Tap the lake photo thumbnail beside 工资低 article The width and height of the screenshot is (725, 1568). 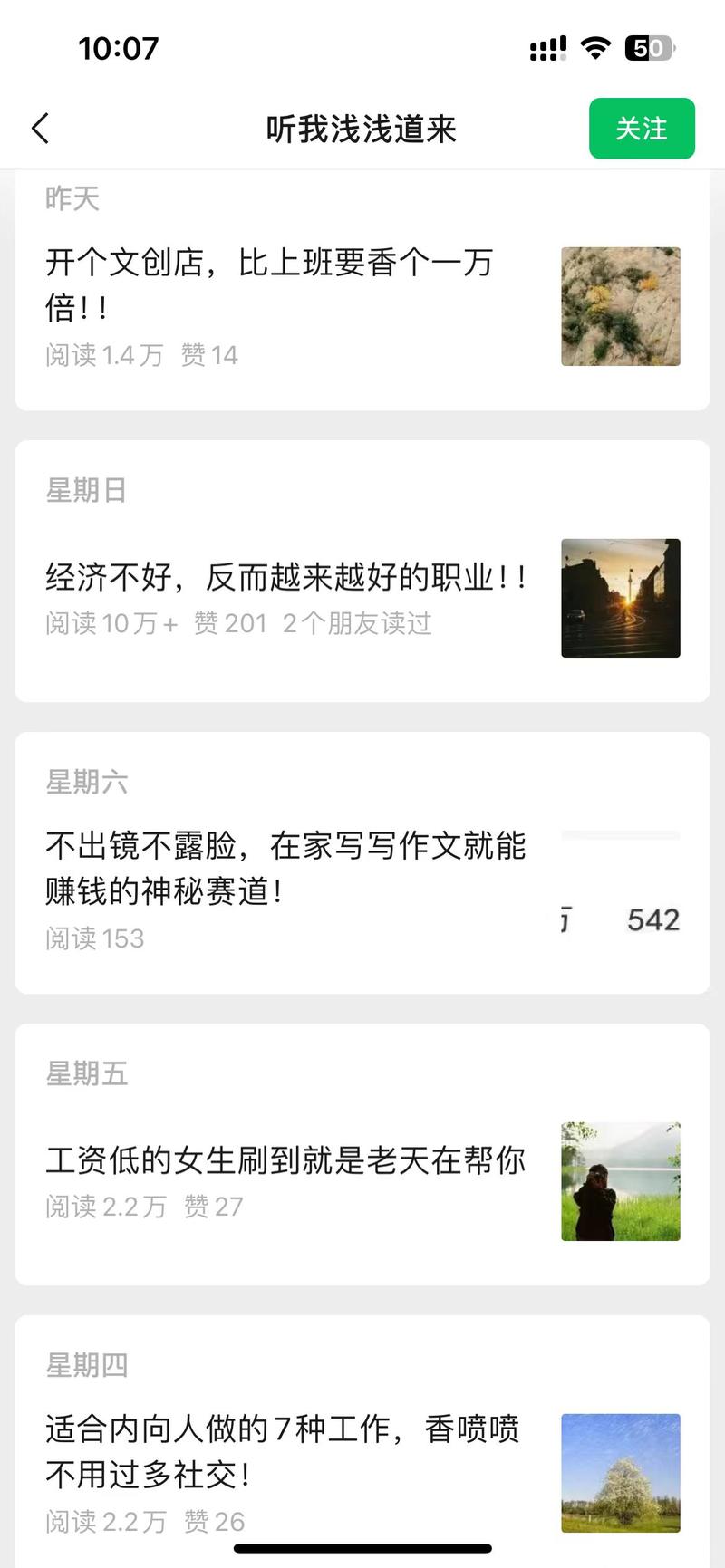tap(620, 1181)
